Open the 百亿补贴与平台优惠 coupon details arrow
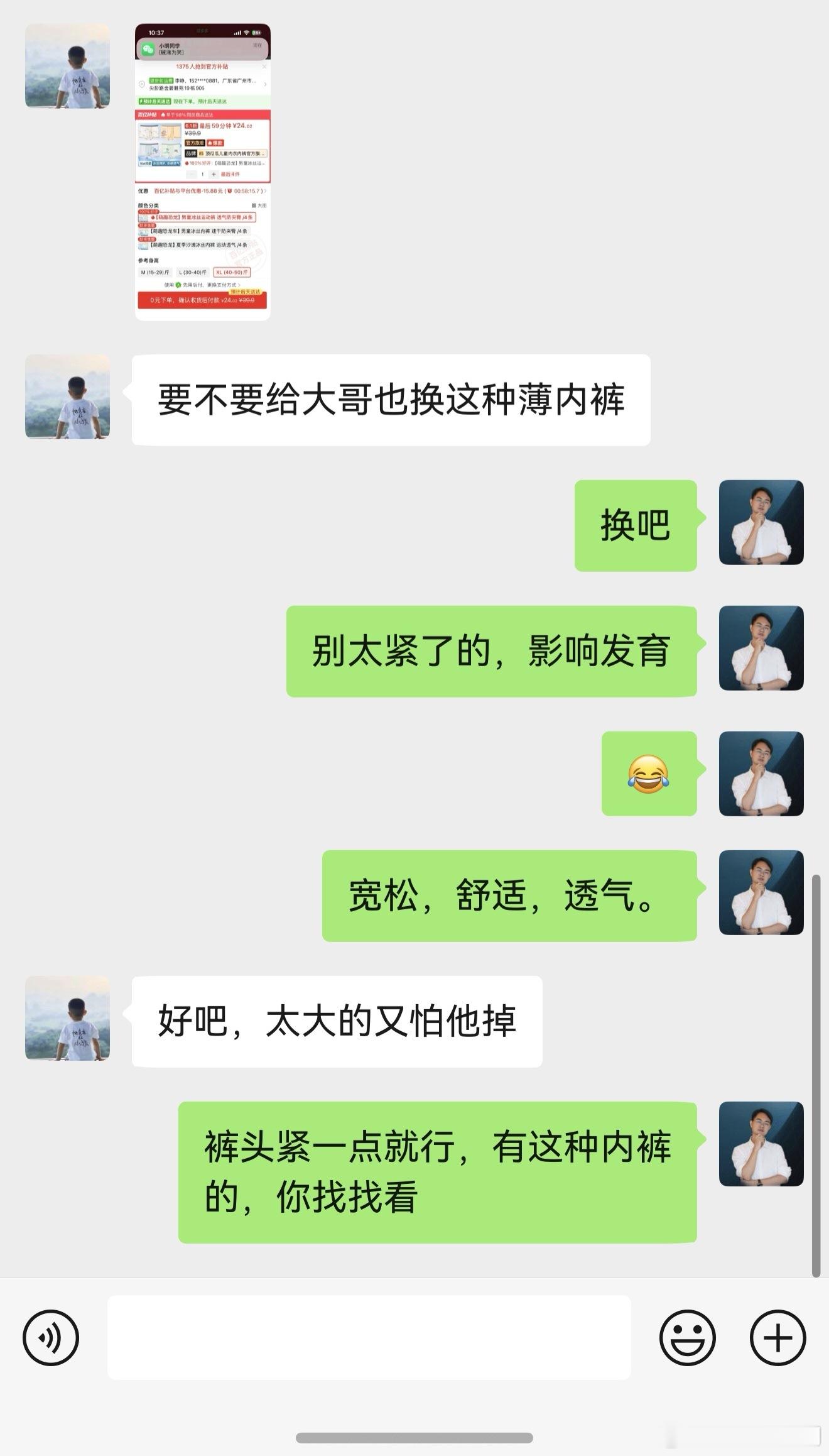829x1456 pixels. pyautogui.click(x=265, y=189)
